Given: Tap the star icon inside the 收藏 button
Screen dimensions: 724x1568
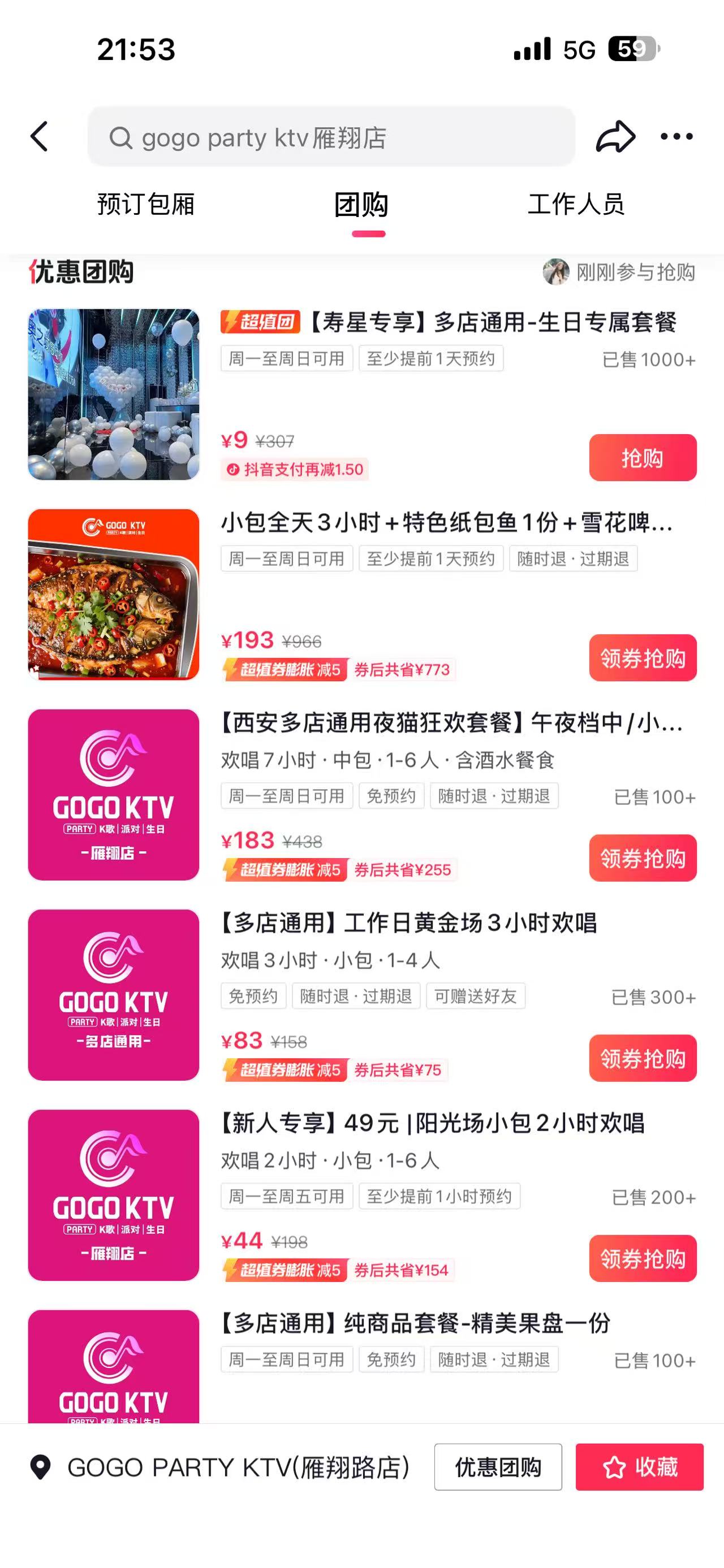Looking at the screenshot, I should 615,1467.
